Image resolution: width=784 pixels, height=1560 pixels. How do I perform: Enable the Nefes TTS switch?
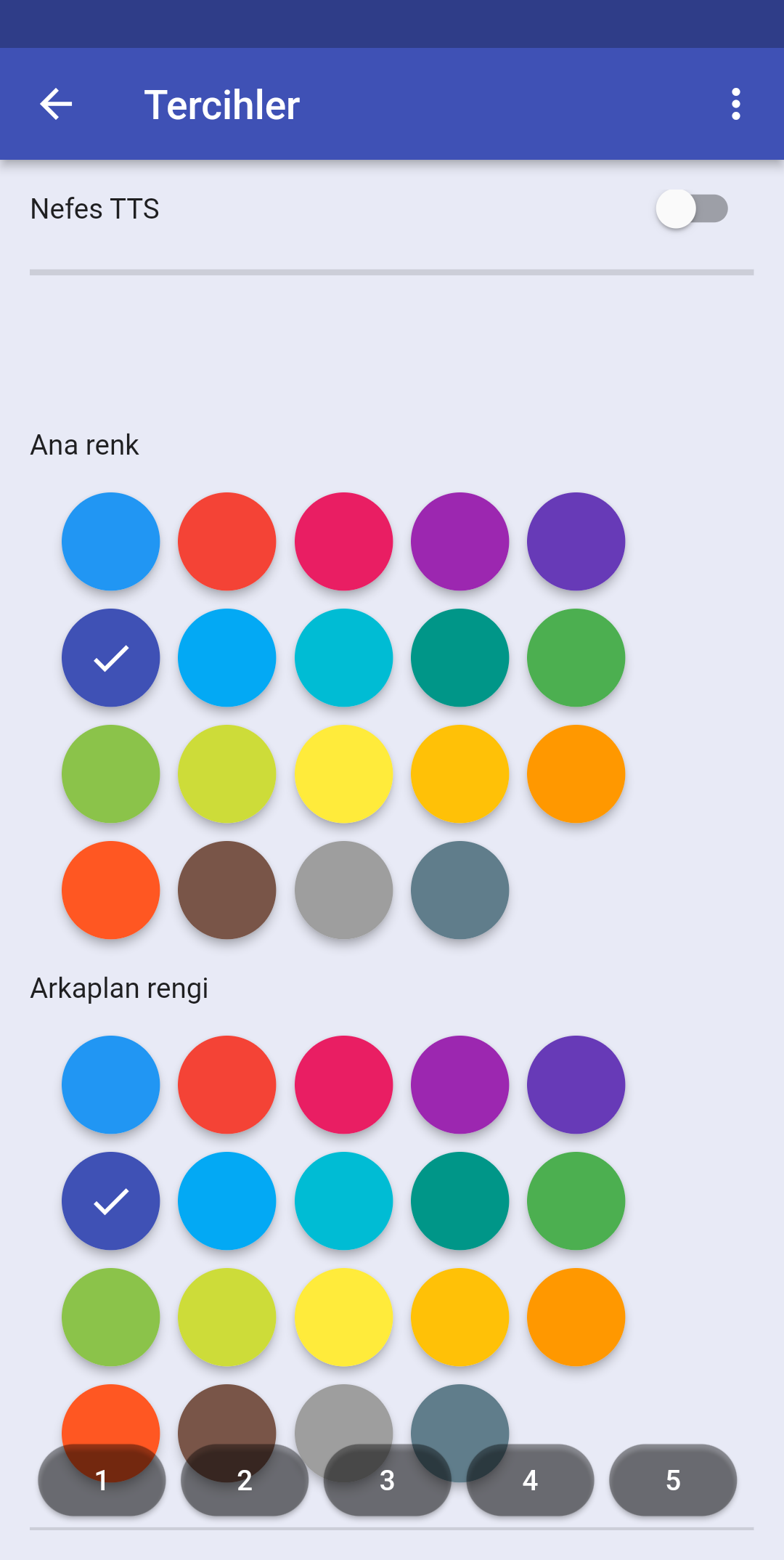[x=691, y=209]
